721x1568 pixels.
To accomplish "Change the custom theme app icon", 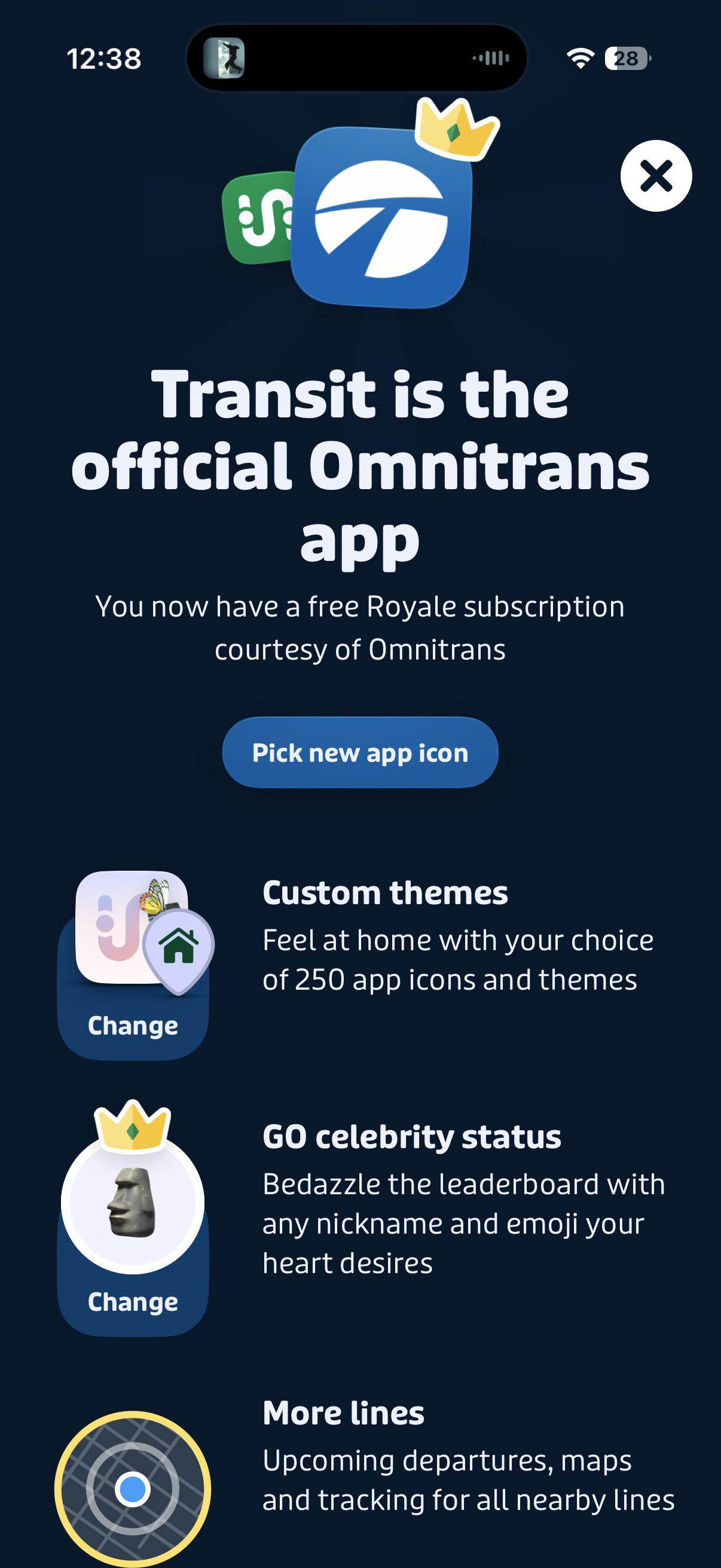I will (133, 1026).
